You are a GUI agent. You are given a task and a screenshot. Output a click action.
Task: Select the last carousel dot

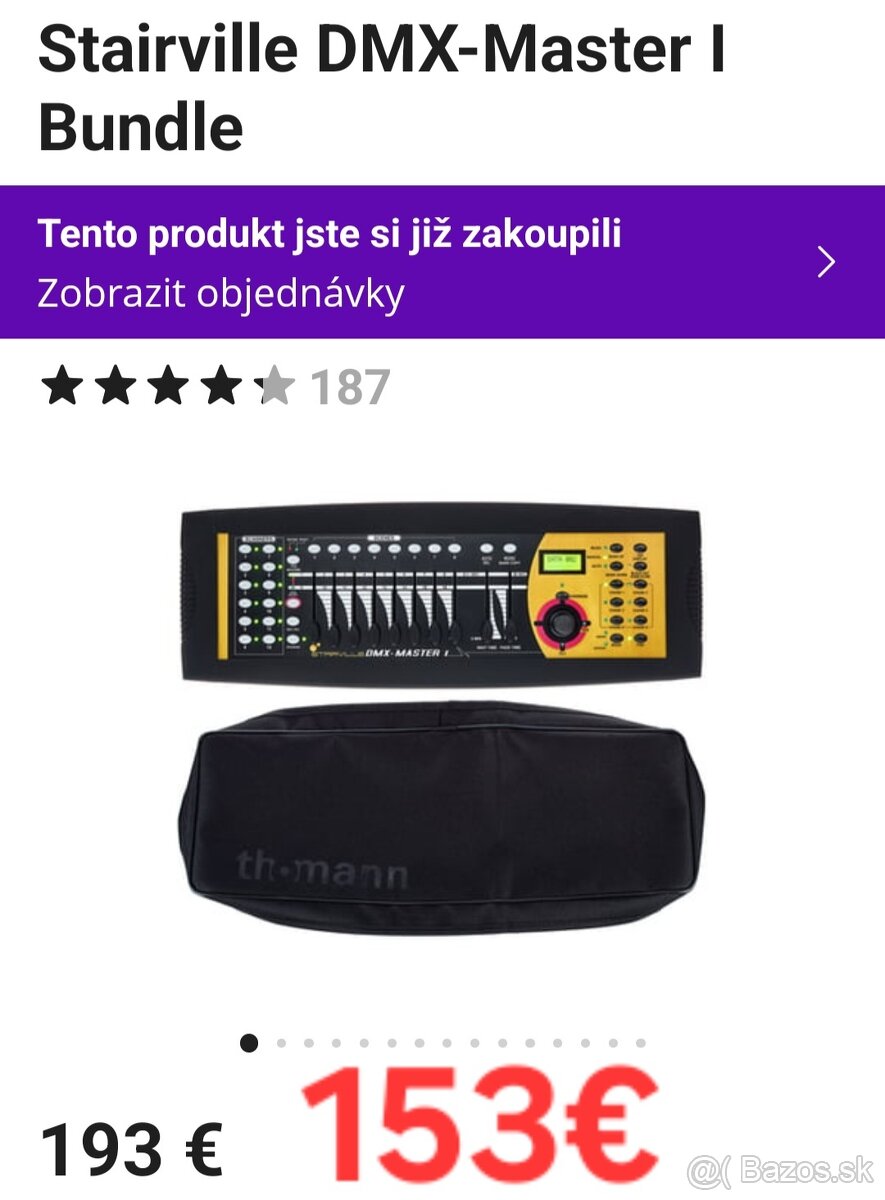[x=640, y=1042]
